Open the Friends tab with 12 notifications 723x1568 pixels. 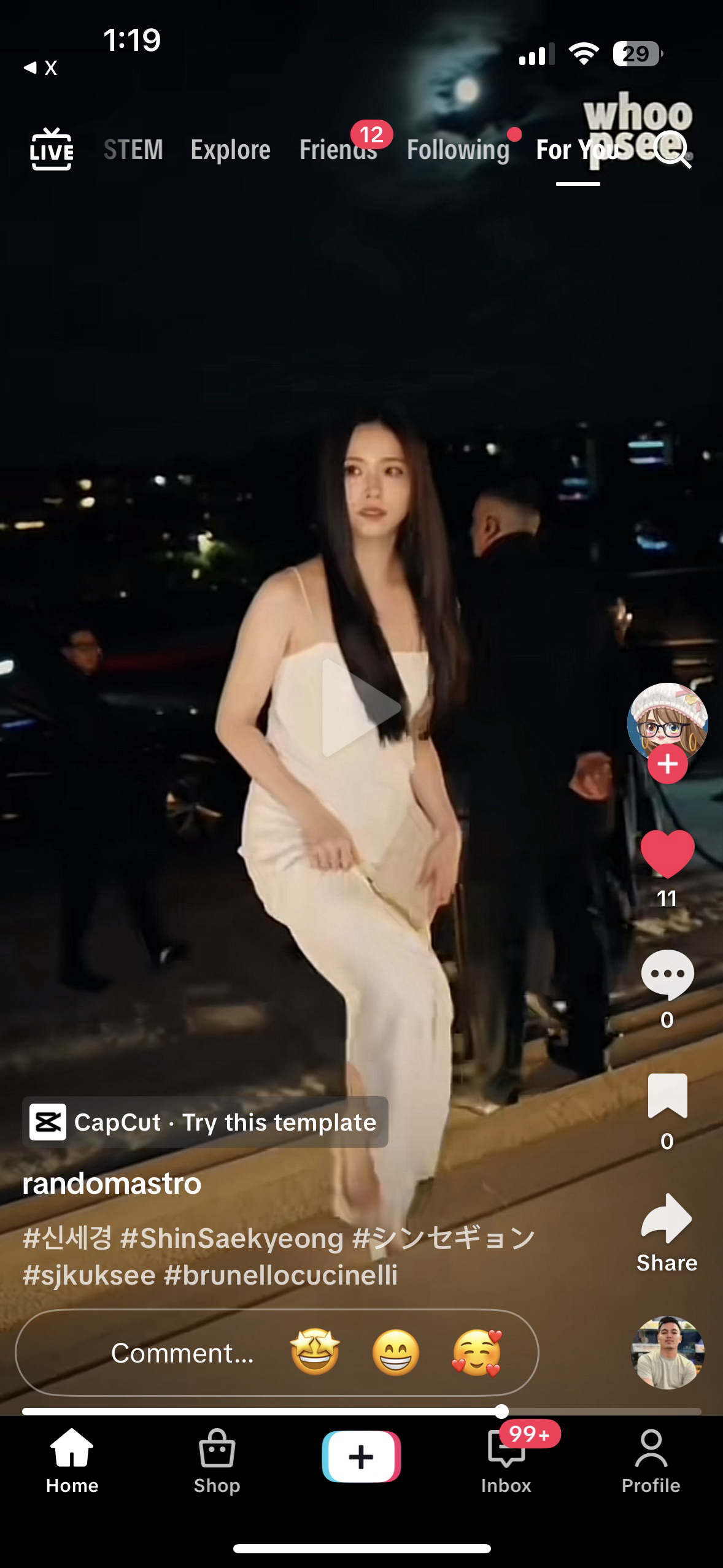point(338,149)
